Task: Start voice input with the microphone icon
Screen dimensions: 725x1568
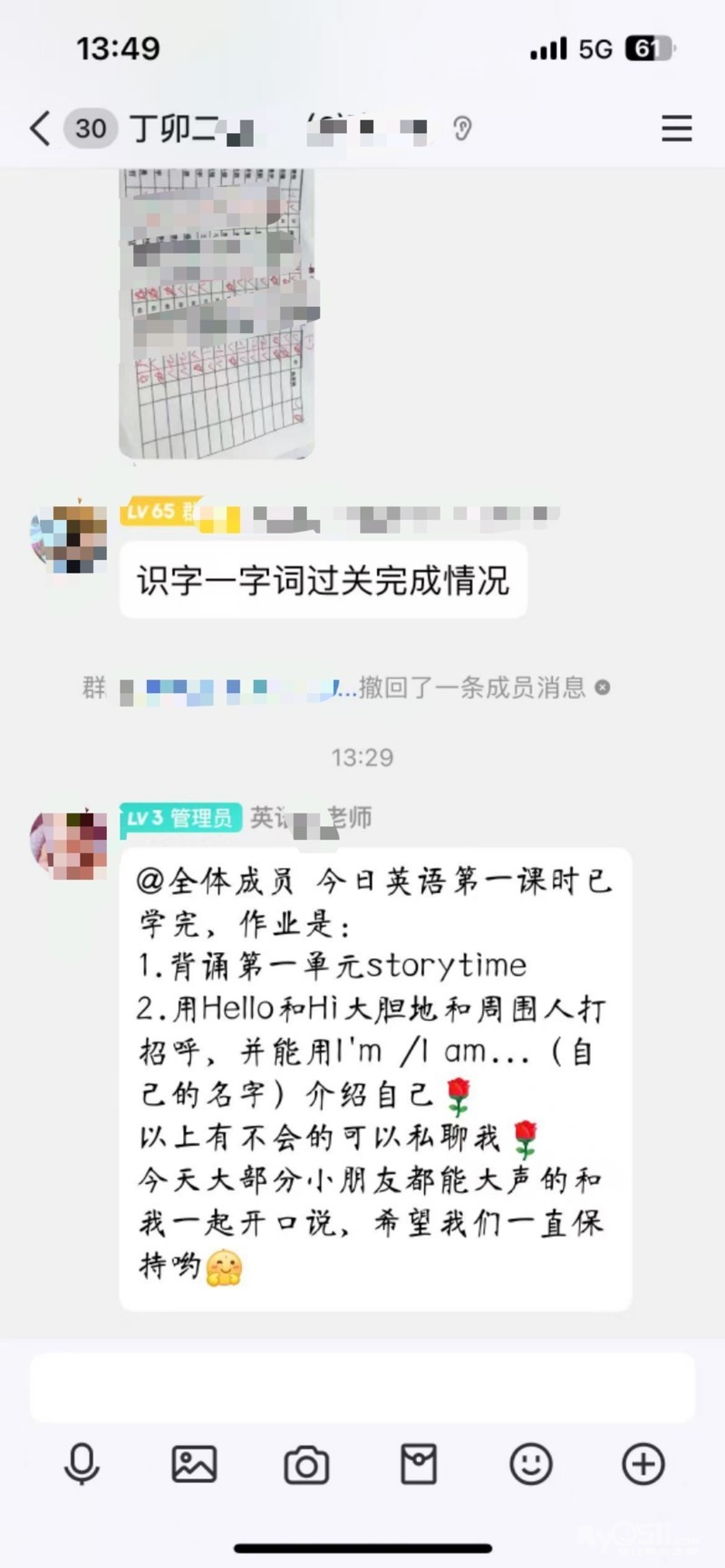Action: click(x=82, y=1464)
